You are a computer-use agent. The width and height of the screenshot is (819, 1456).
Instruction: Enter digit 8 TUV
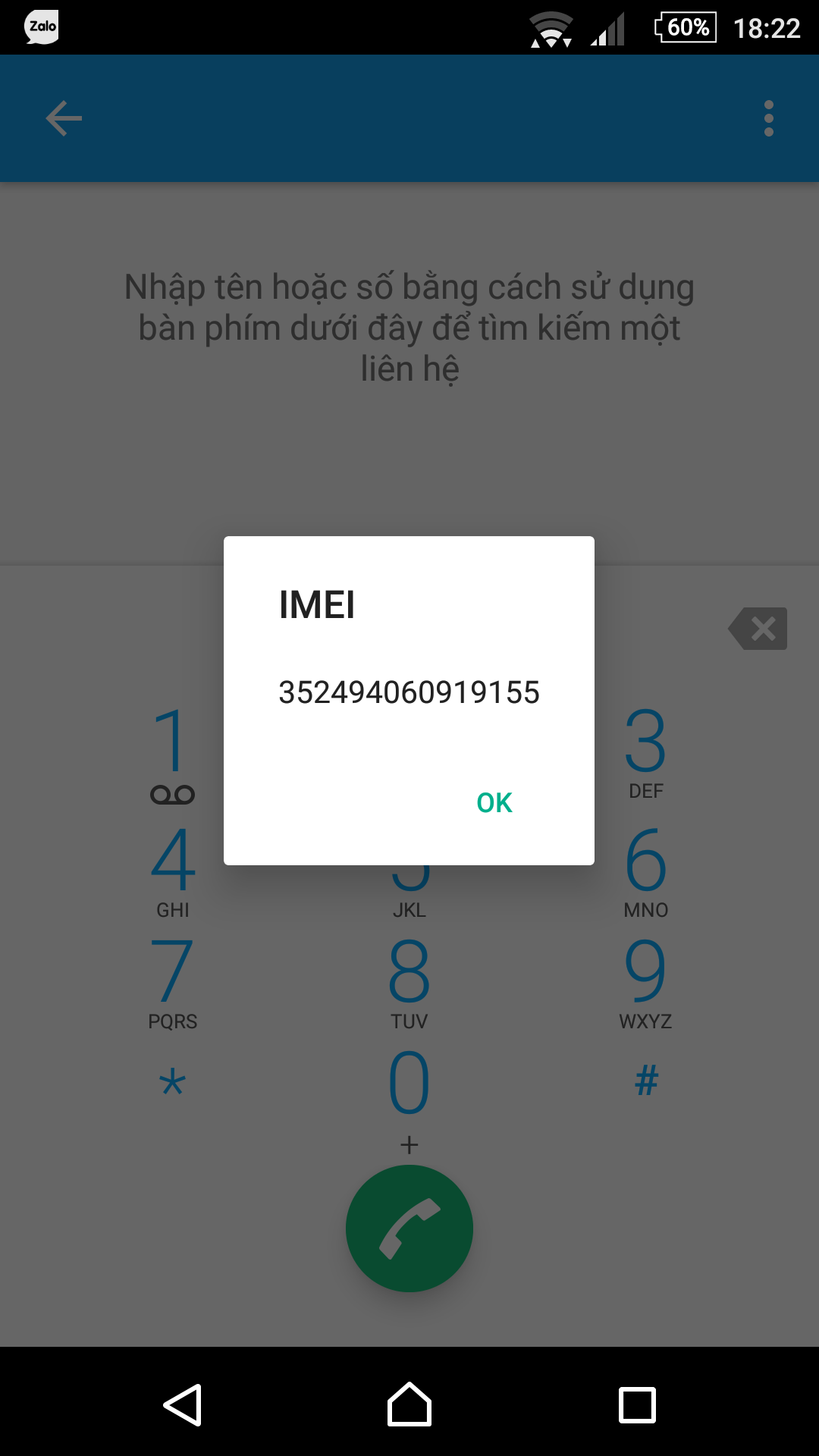pyautogui.click(x=409, y=984)
